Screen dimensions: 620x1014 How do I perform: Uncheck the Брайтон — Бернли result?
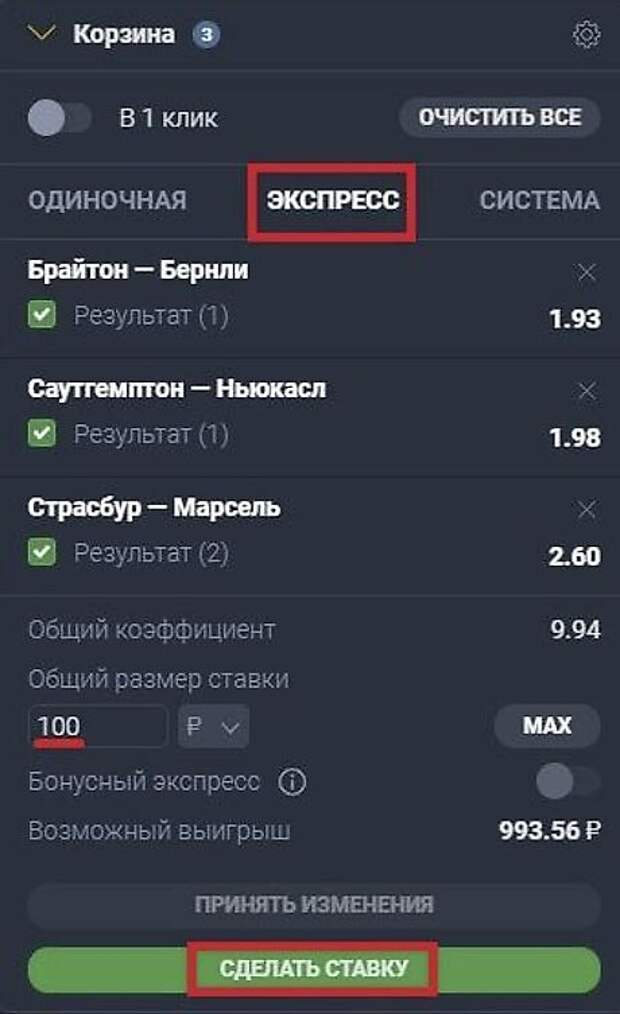pyautogui.click(x=42, y=315)
